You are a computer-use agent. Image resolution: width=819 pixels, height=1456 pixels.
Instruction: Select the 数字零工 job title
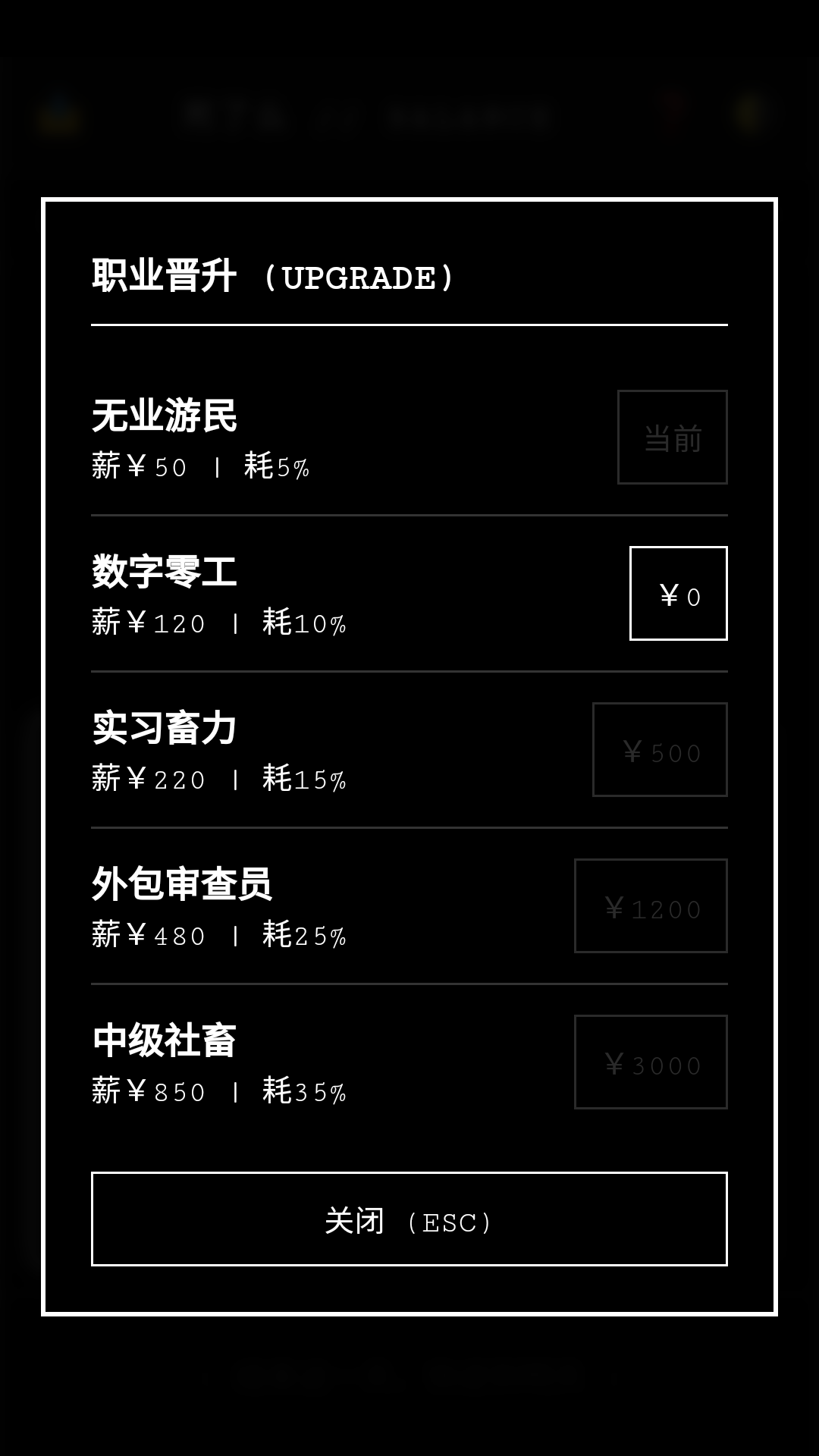(164, 570)
